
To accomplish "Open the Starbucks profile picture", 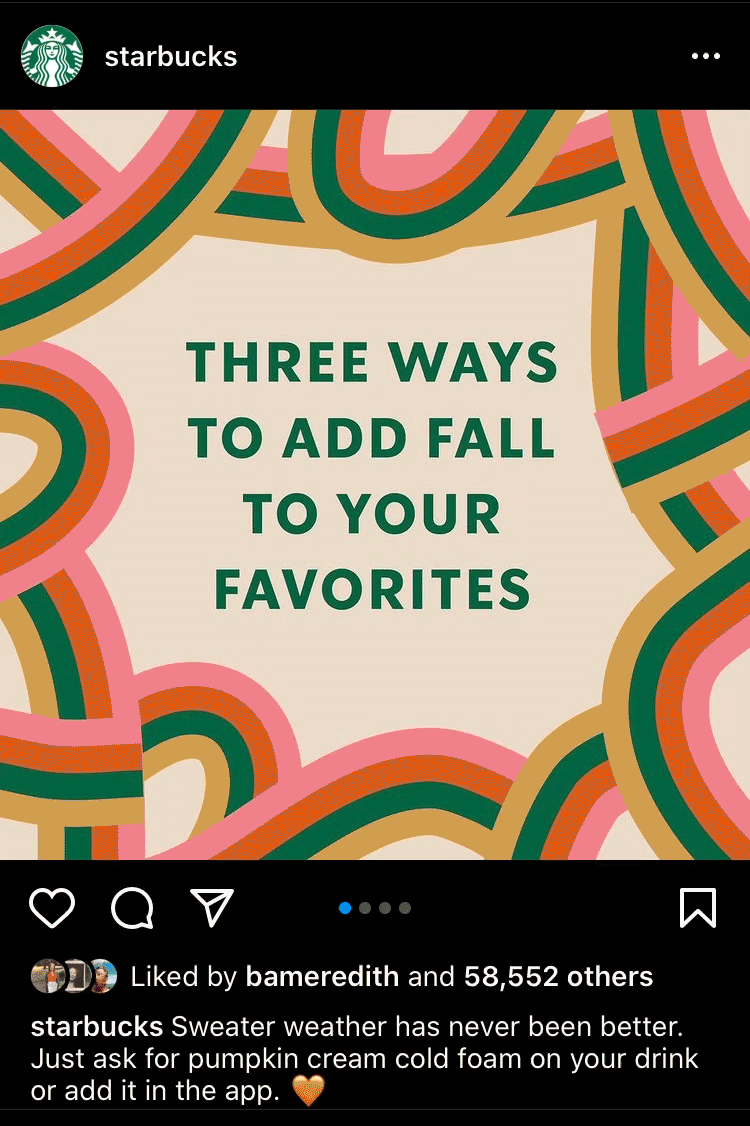I will click(x=51, y=57).
